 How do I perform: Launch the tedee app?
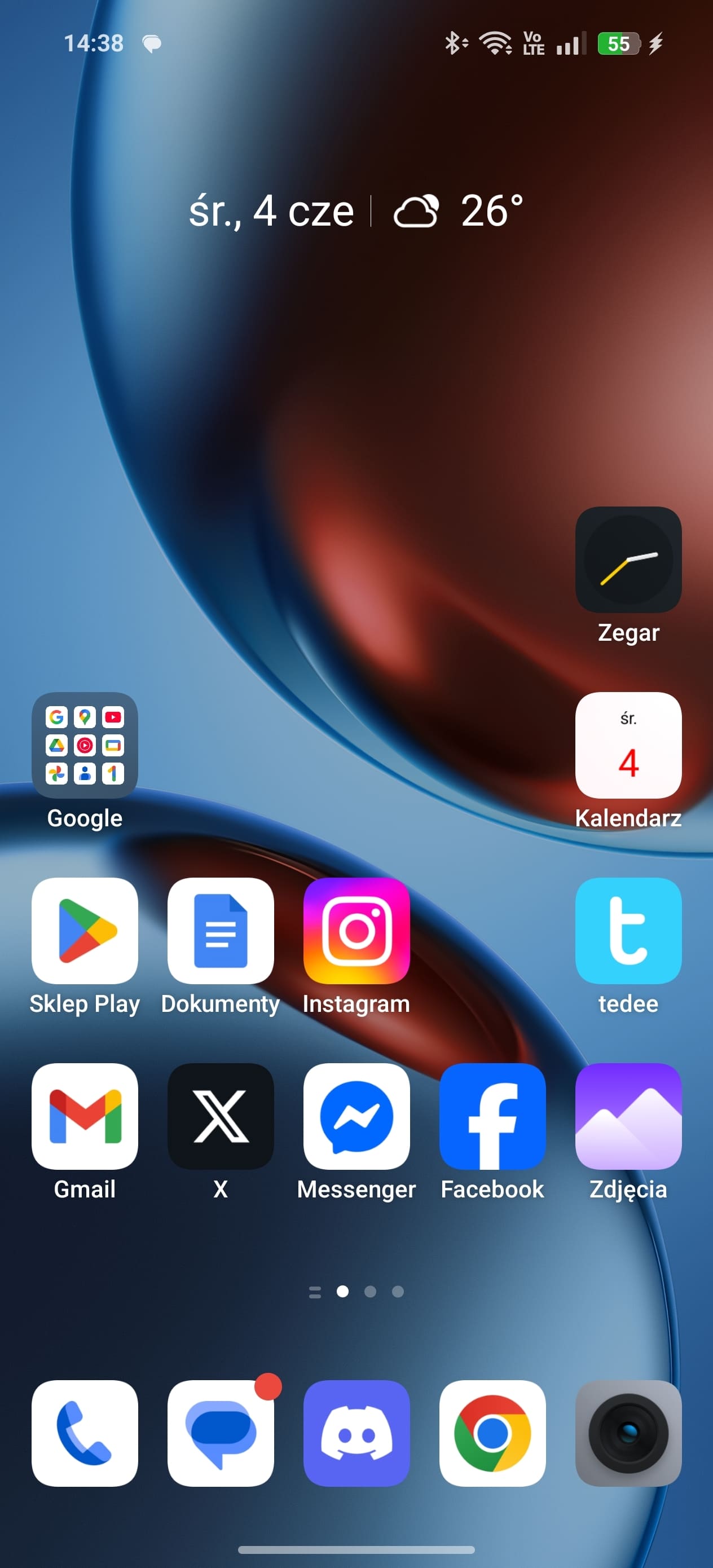pyautogui.click(x=628, y=931)
